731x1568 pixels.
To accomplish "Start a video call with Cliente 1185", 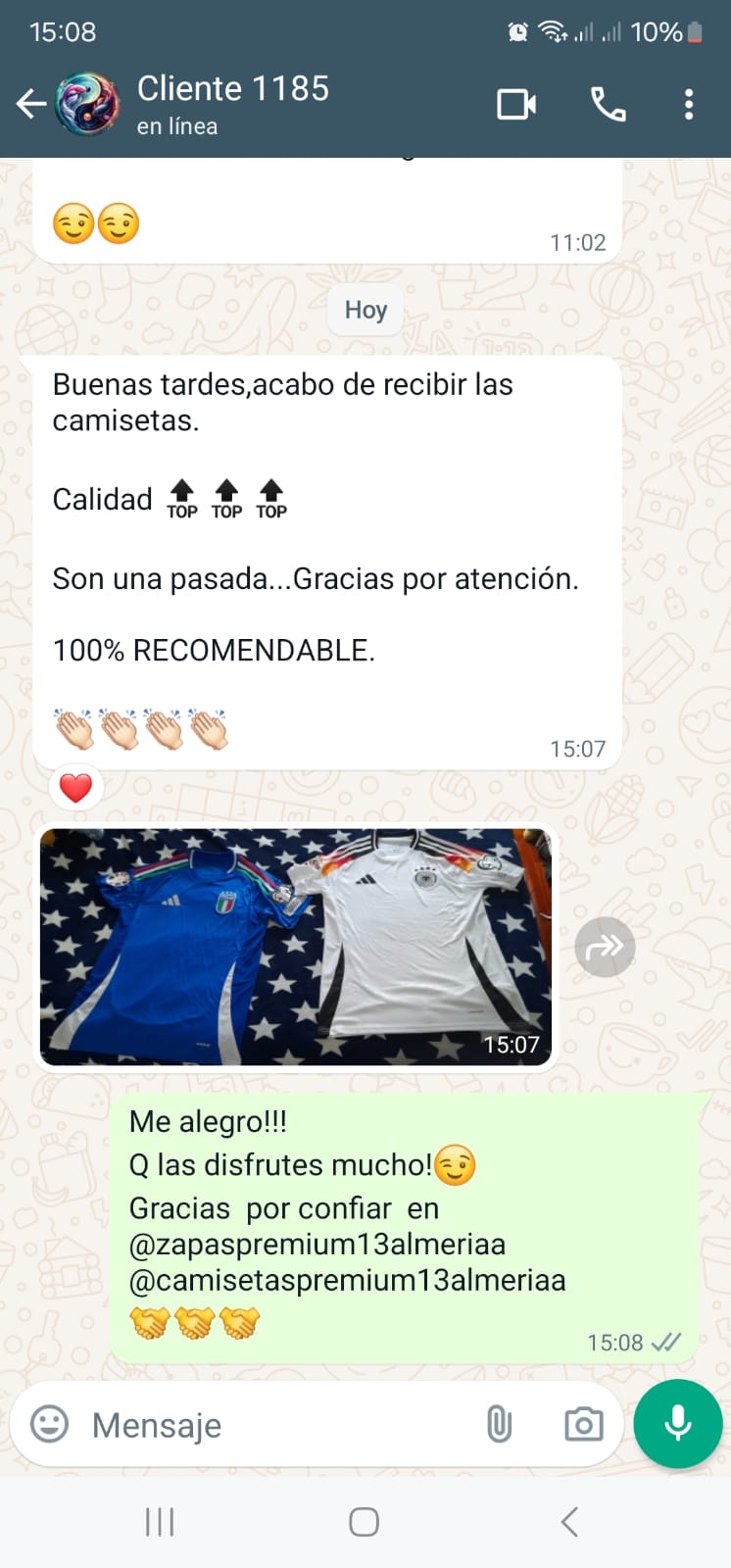I will click(x=516, y=104).
